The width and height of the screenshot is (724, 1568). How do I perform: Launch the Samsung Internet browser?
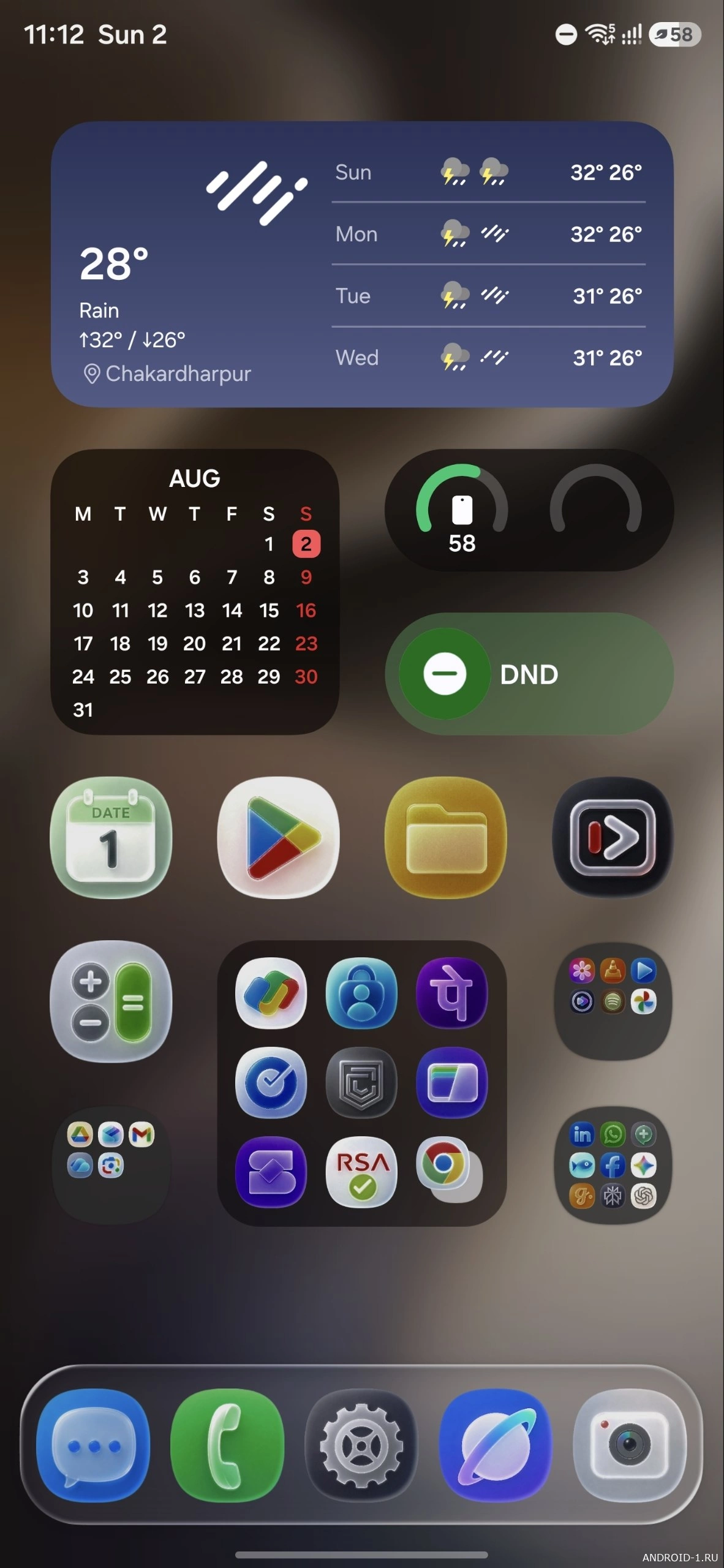(496, 1445)
